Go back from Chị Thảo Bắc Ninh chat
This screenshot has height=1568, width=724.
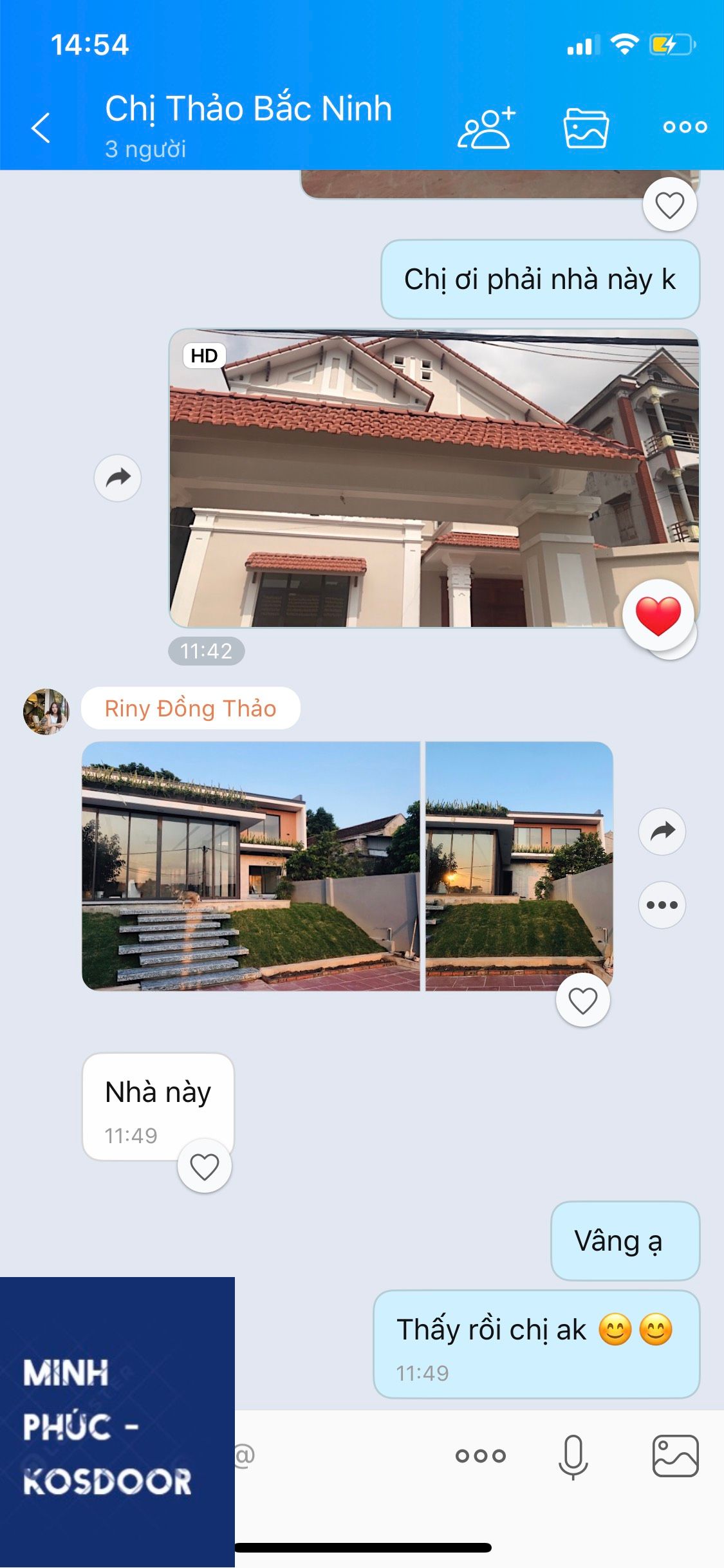pyautogui.click(x=41, y=127)
